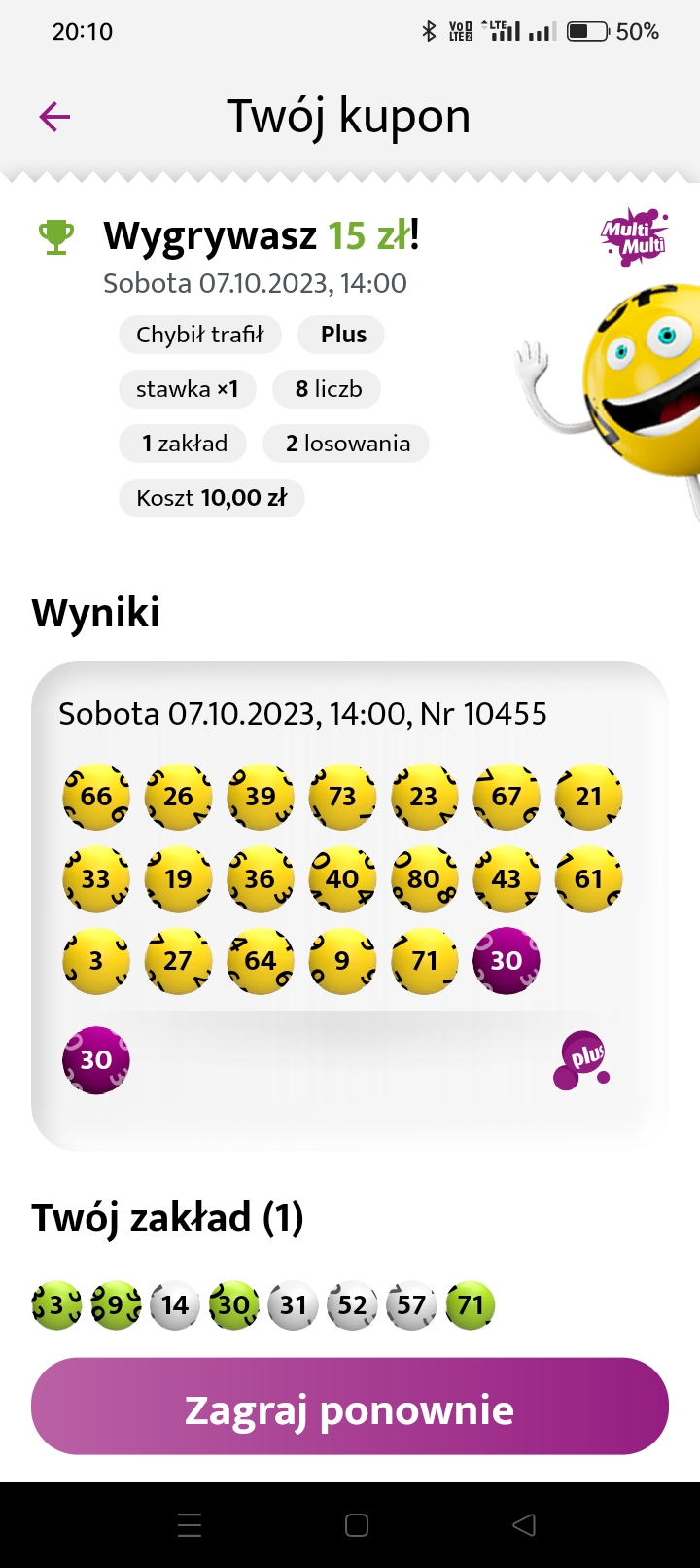Open the system recent apps menu
The image size is (700, 1568).
[x=191, y=1524]
